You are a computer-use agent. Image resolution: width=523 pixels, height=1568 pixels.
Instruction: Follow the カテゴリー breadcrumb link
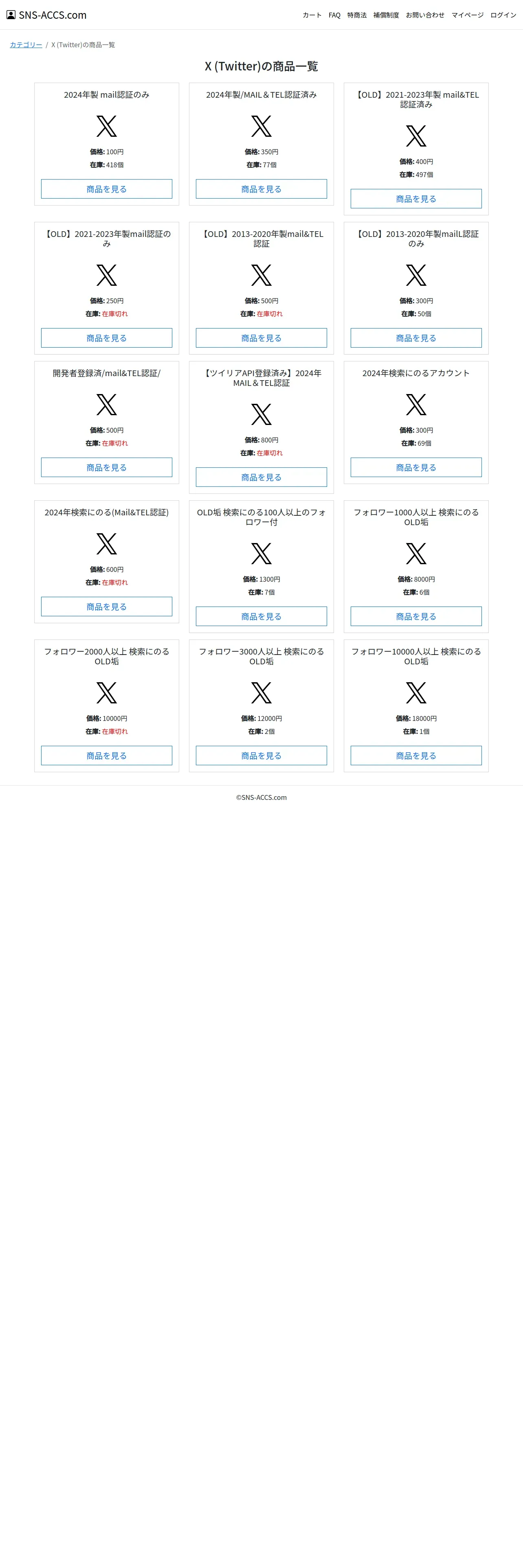coord(26,45)
